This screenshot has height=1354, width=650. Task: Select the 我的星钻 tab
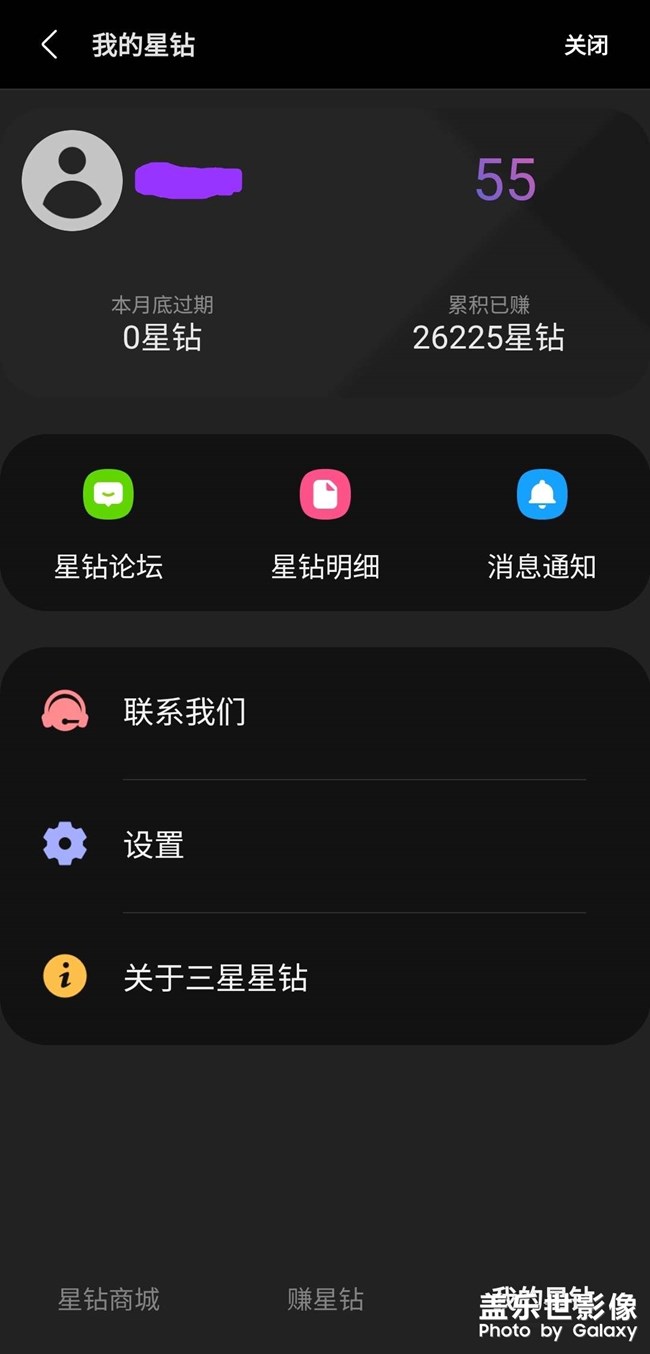(x=543, y=1299)
